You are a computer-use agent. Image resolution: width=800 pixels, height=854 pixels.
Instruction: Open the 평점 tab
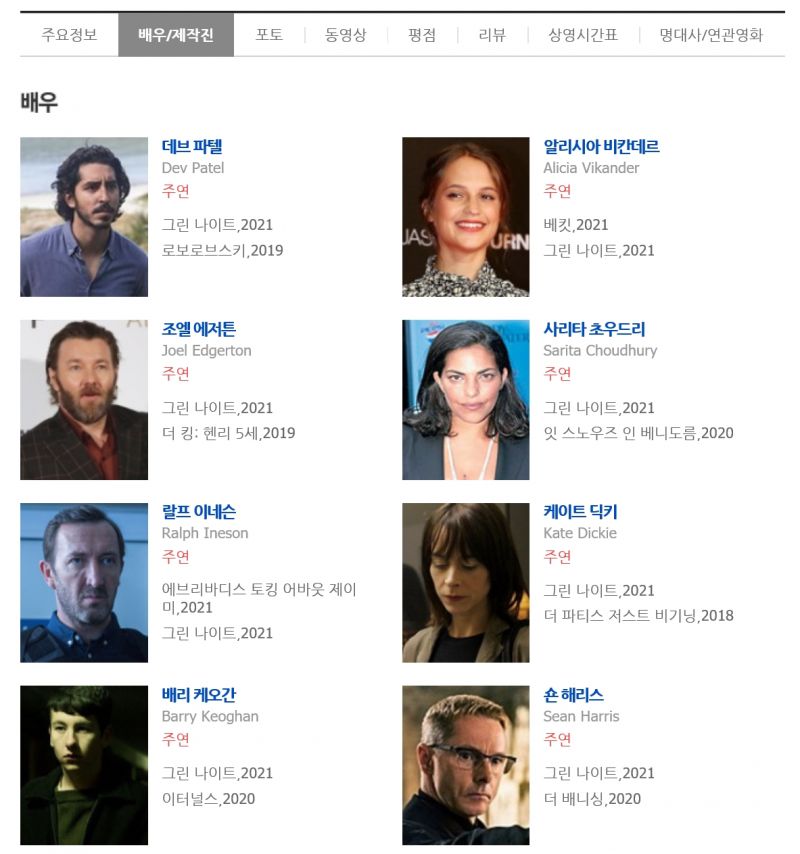pyautogui.click(x=422, y=35)
